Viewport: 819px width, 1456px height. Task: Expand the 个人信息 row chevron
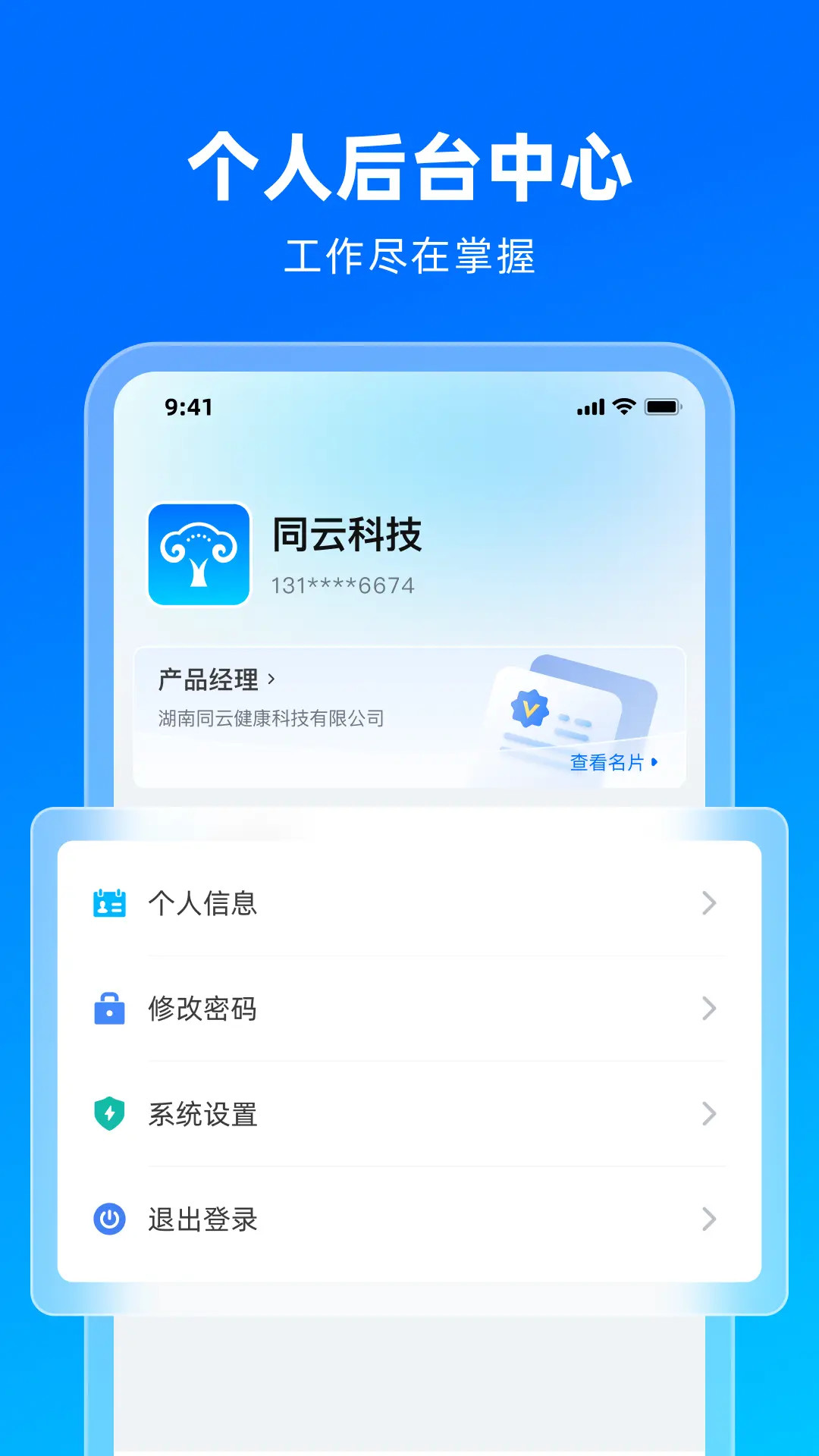[709, 902]
